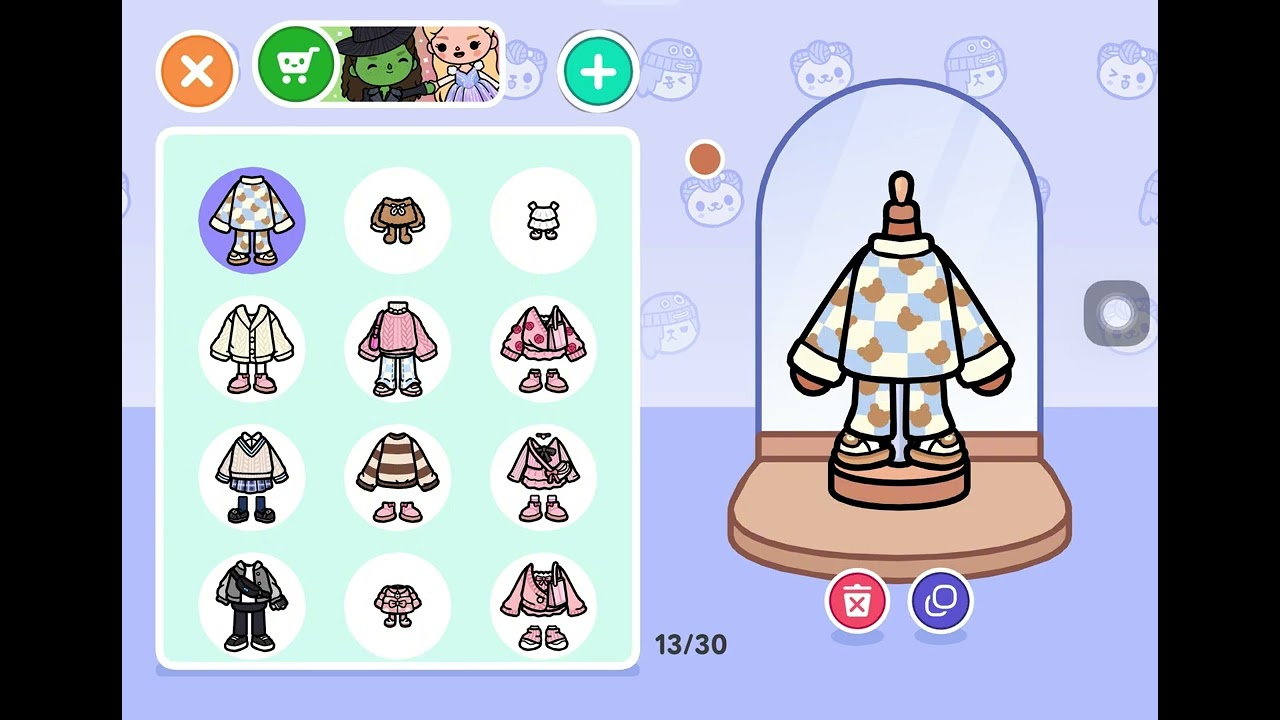Screen dimensions: 1280x720
Task: Pick the V-neck sweater with plaid skirt
Action: (x=252, y=477)
